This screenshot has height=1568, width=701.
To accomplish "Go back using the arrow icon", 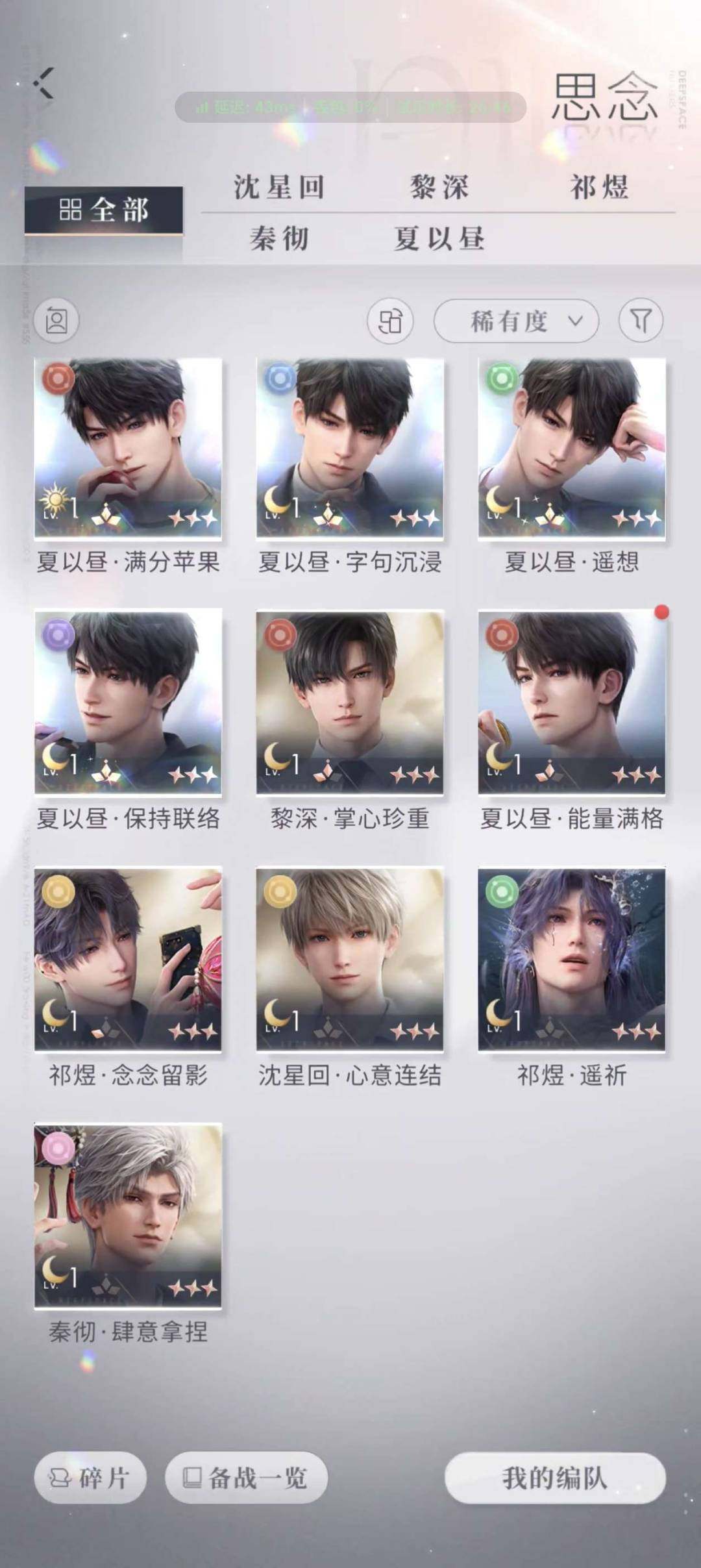I will 44,82.
